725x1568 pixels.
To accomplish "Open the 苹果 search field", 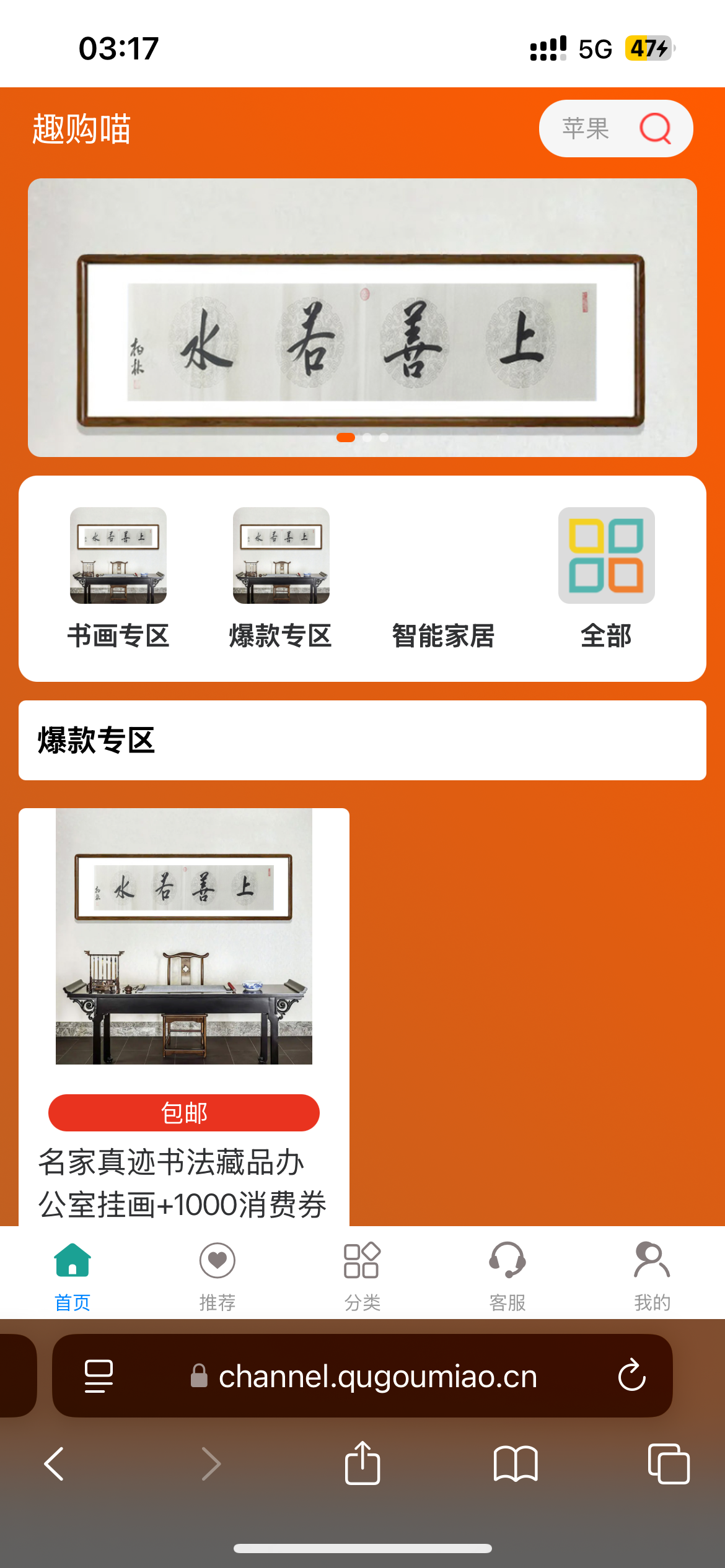I will point(586,129).
